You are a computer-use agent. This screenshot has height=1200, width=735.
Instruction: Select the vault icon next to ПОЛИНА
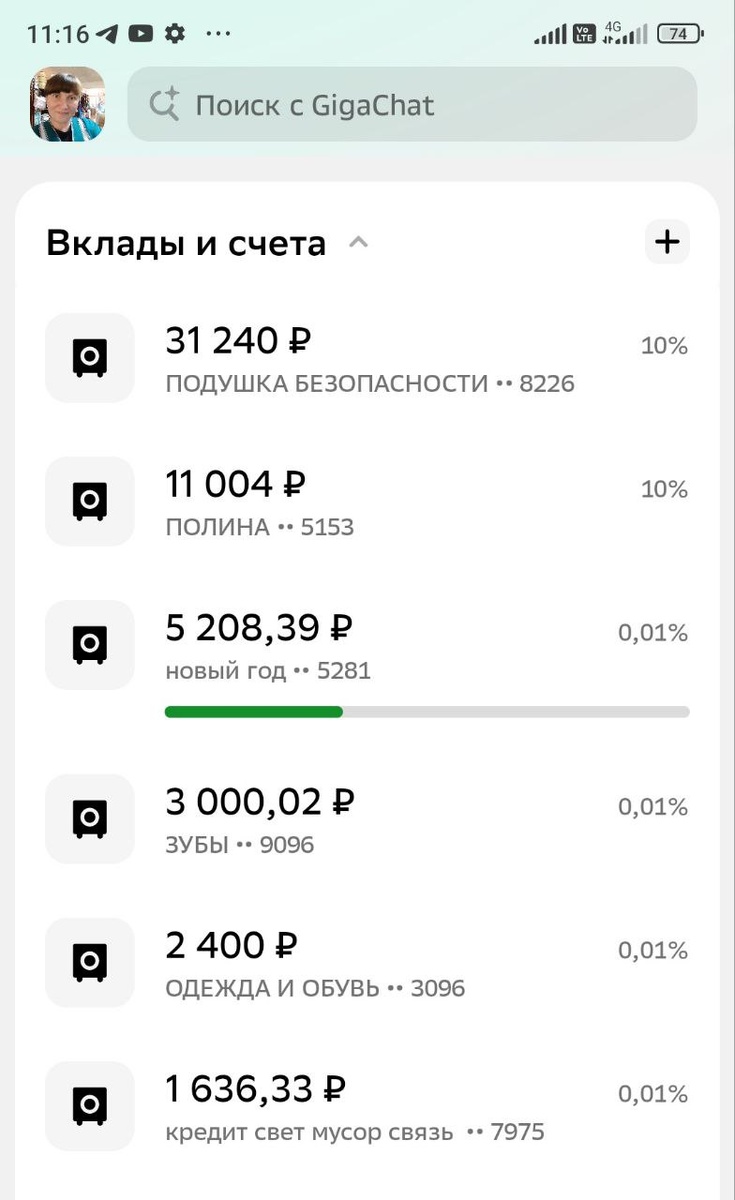pos(89,502)
